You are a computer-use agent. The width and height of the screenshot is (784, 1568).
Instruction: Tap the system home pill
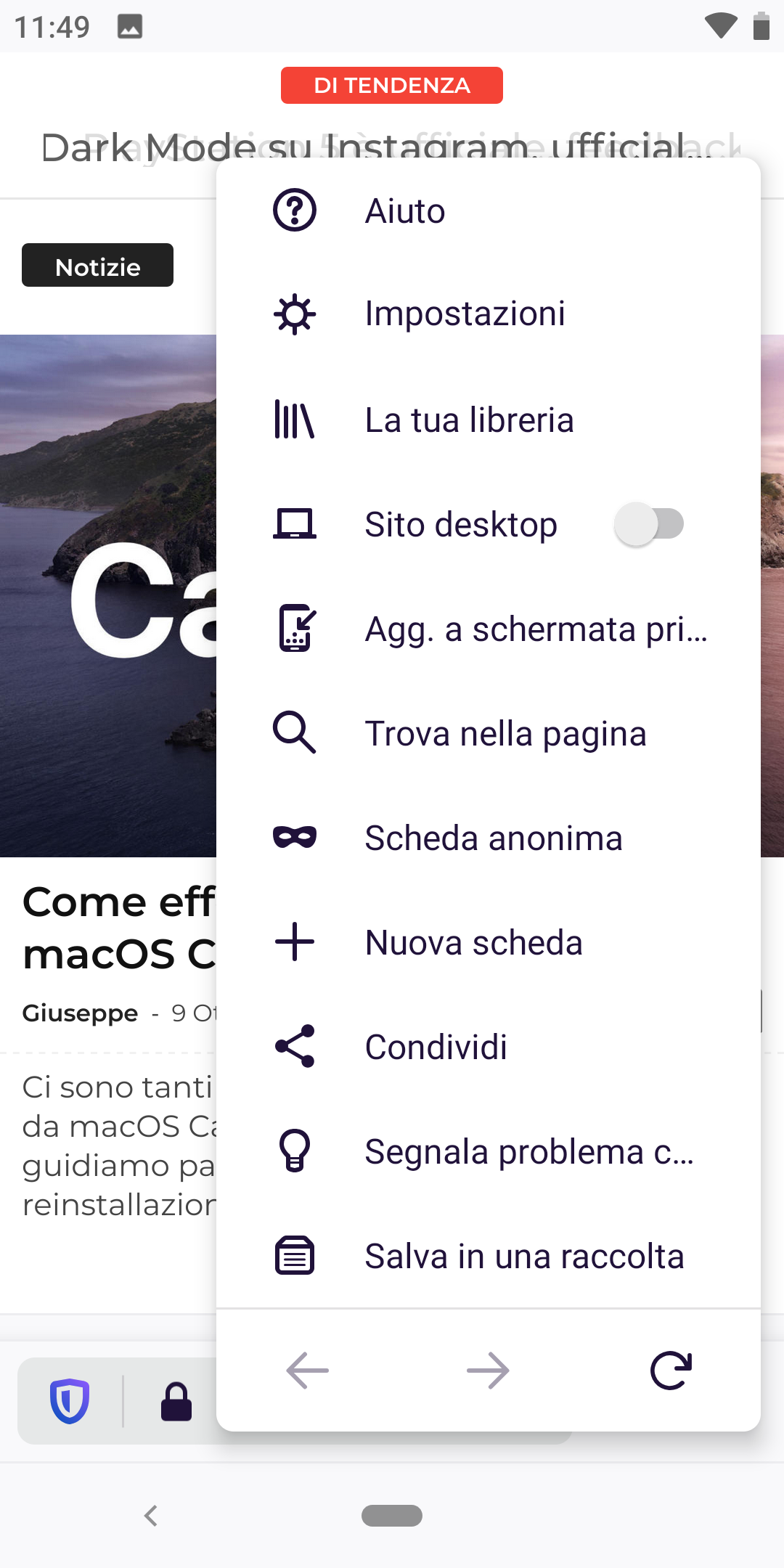pos(392,1516)
